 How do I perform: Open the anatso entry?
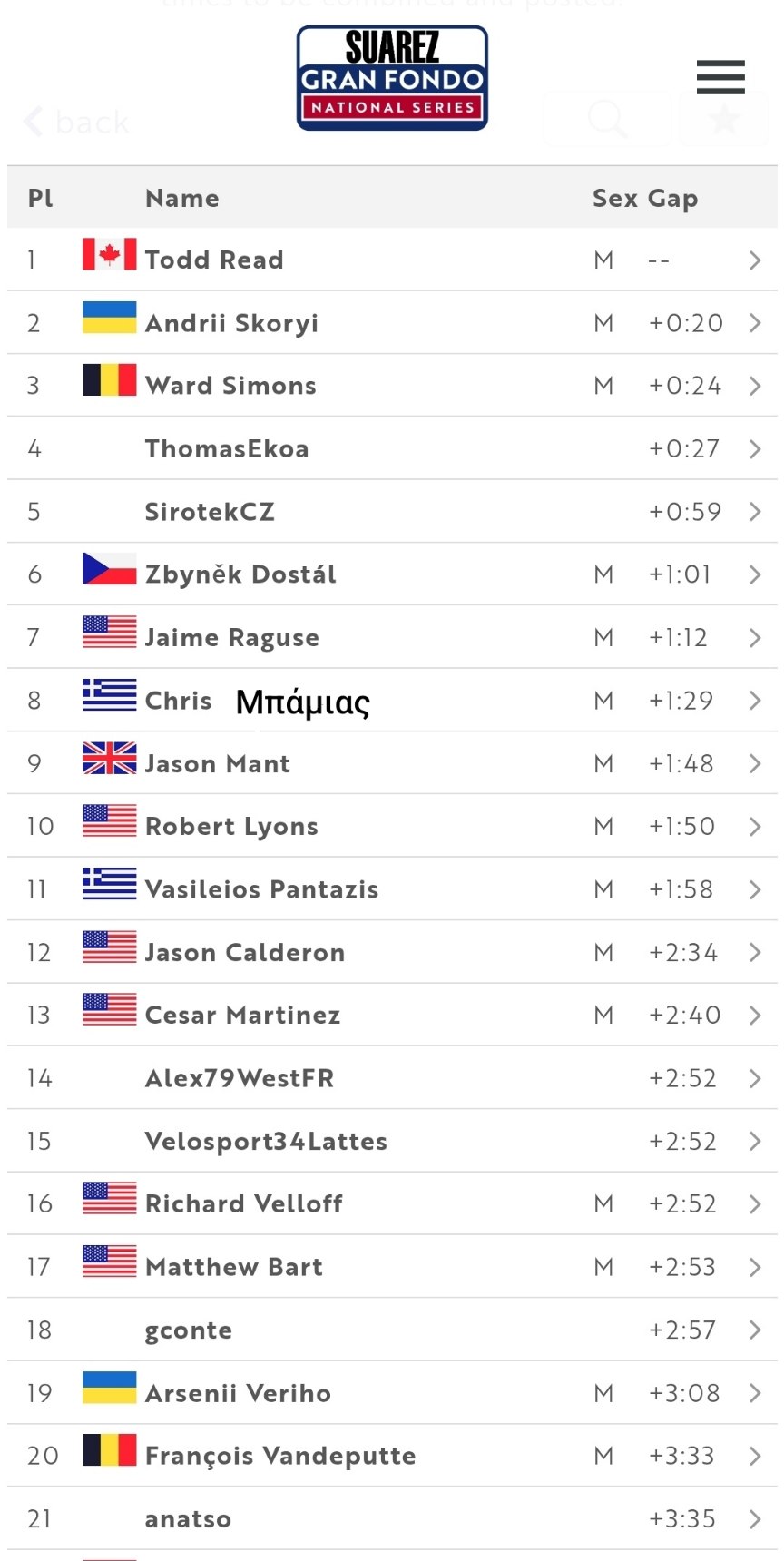point(392,1518)
